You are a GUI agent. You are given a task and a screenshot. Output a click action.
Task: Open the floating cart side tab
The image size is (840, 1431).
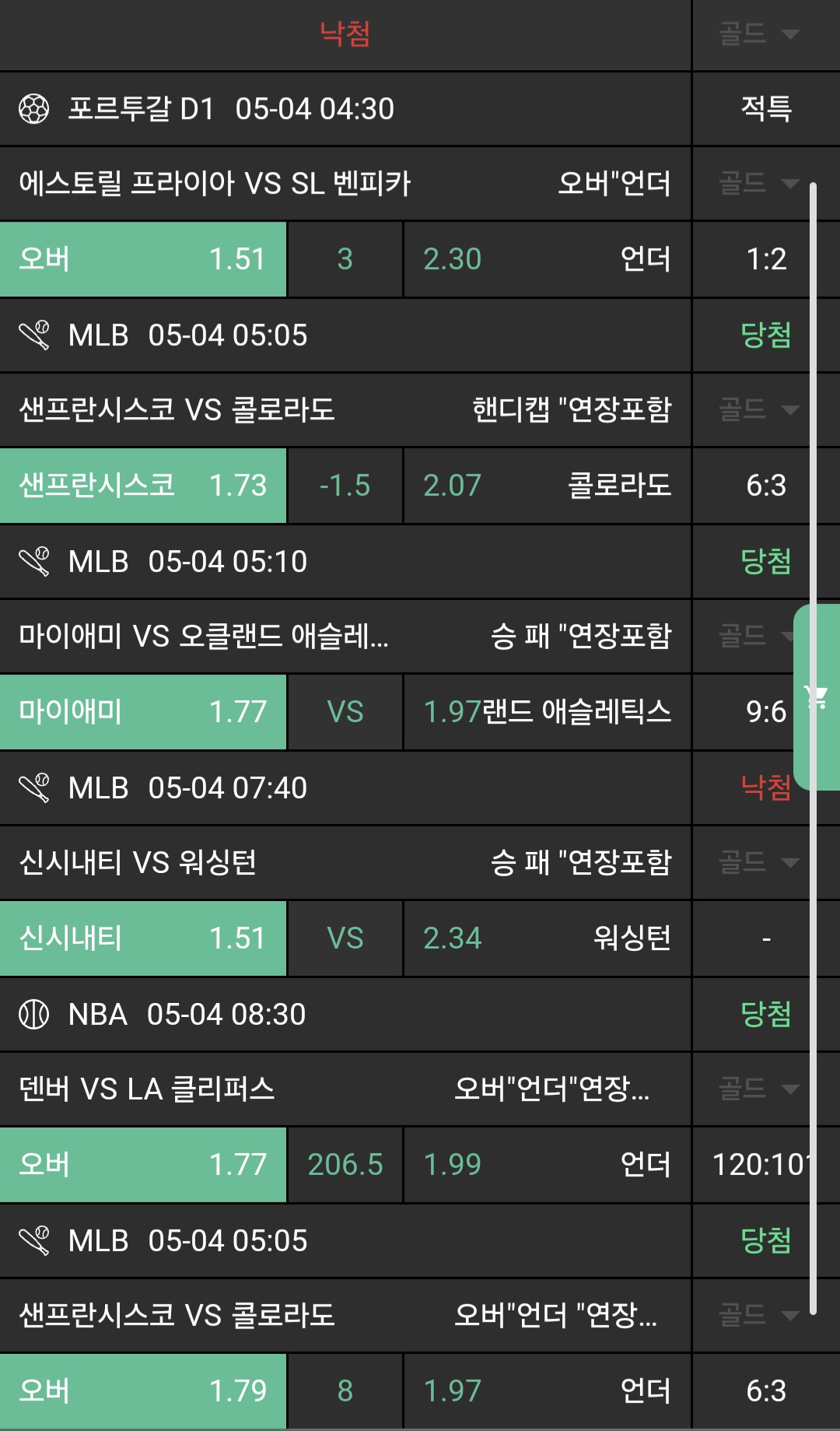pos(817,697)
